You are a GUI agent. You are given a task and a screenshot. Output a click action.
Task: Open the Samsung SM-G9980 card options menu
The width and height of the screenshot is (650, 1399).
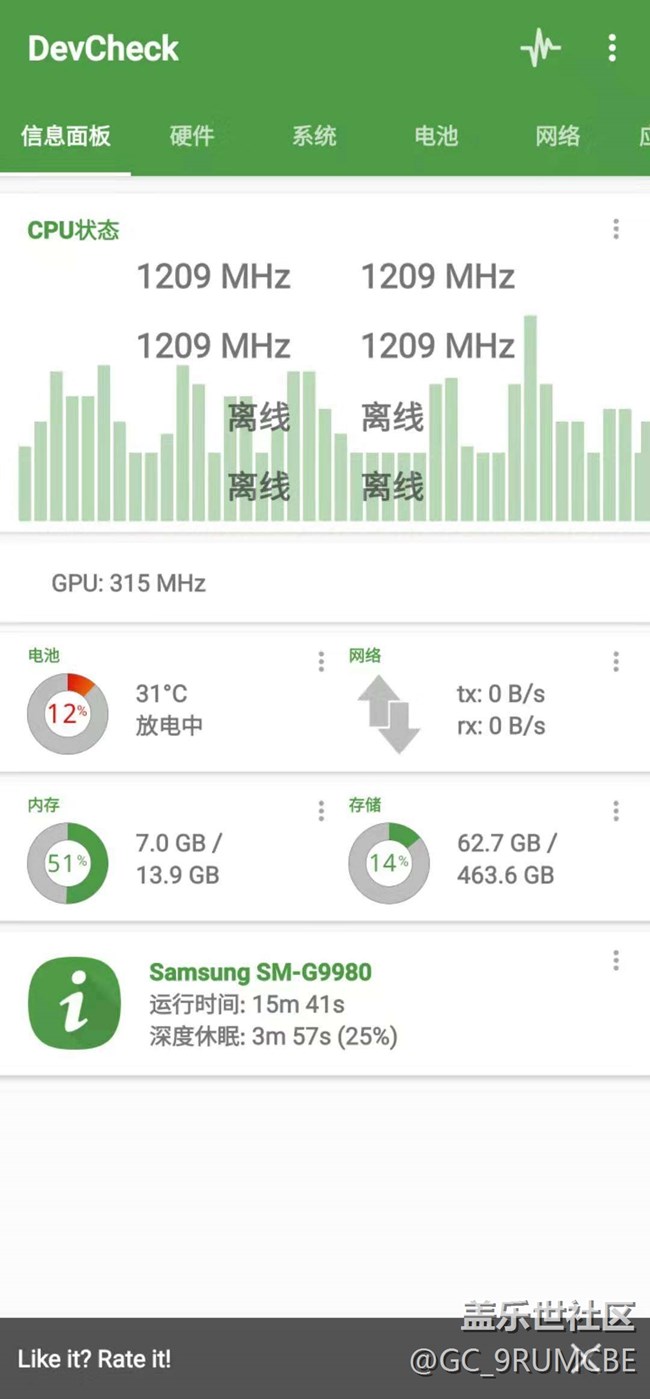[x=616, y=961]
